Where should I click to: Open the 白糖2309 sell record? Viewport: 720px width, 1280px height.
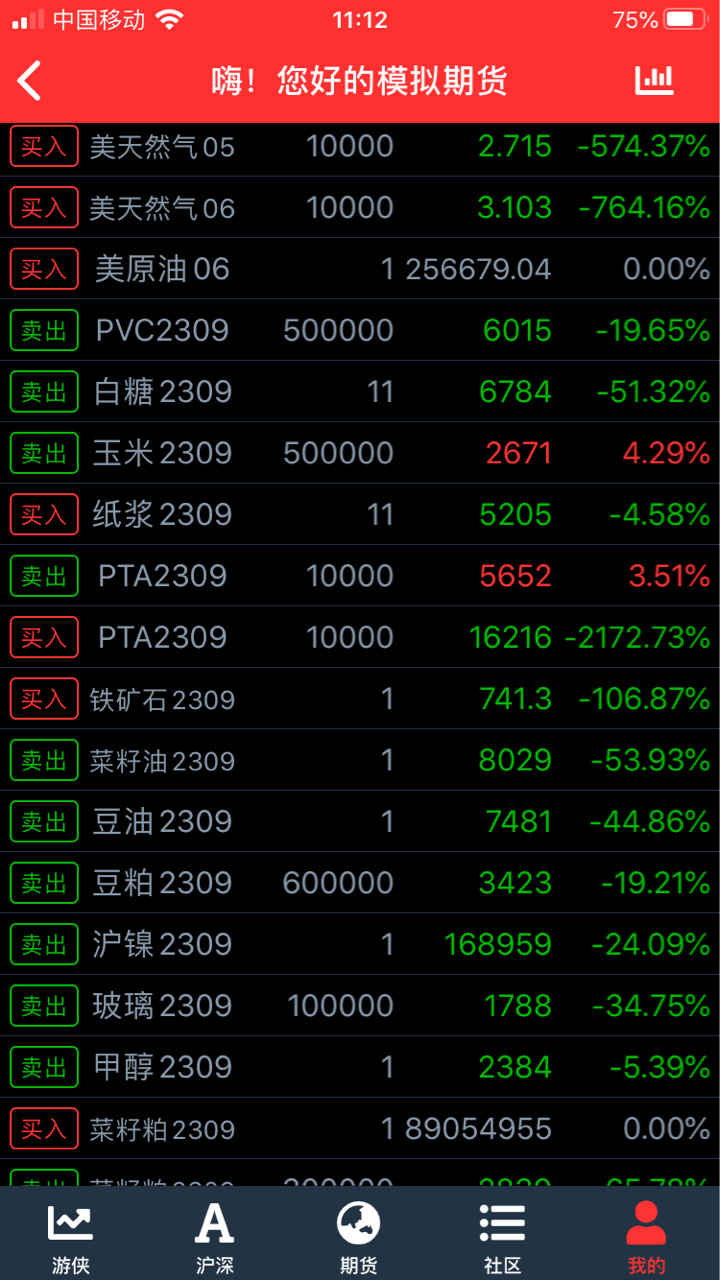click(360, 392)
